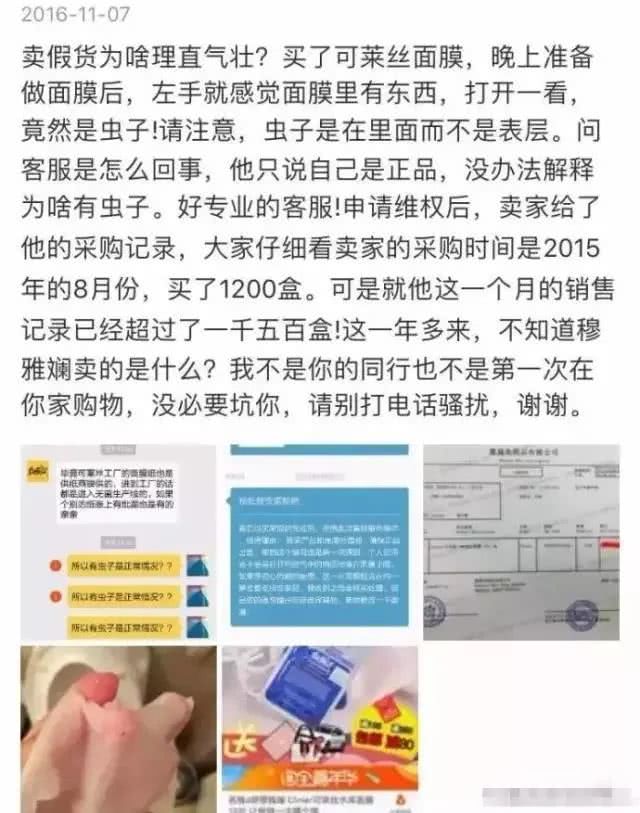View the blue message bubble screenshot
The image size is (640, 813).
318,541
